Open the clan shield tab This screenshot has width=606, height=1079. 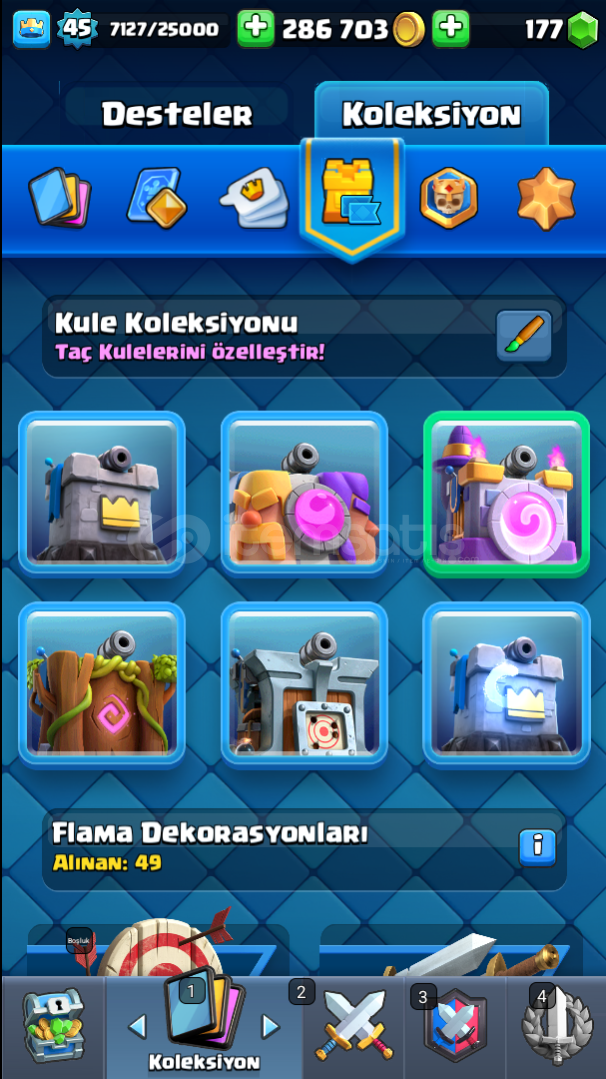[453, 1023]
